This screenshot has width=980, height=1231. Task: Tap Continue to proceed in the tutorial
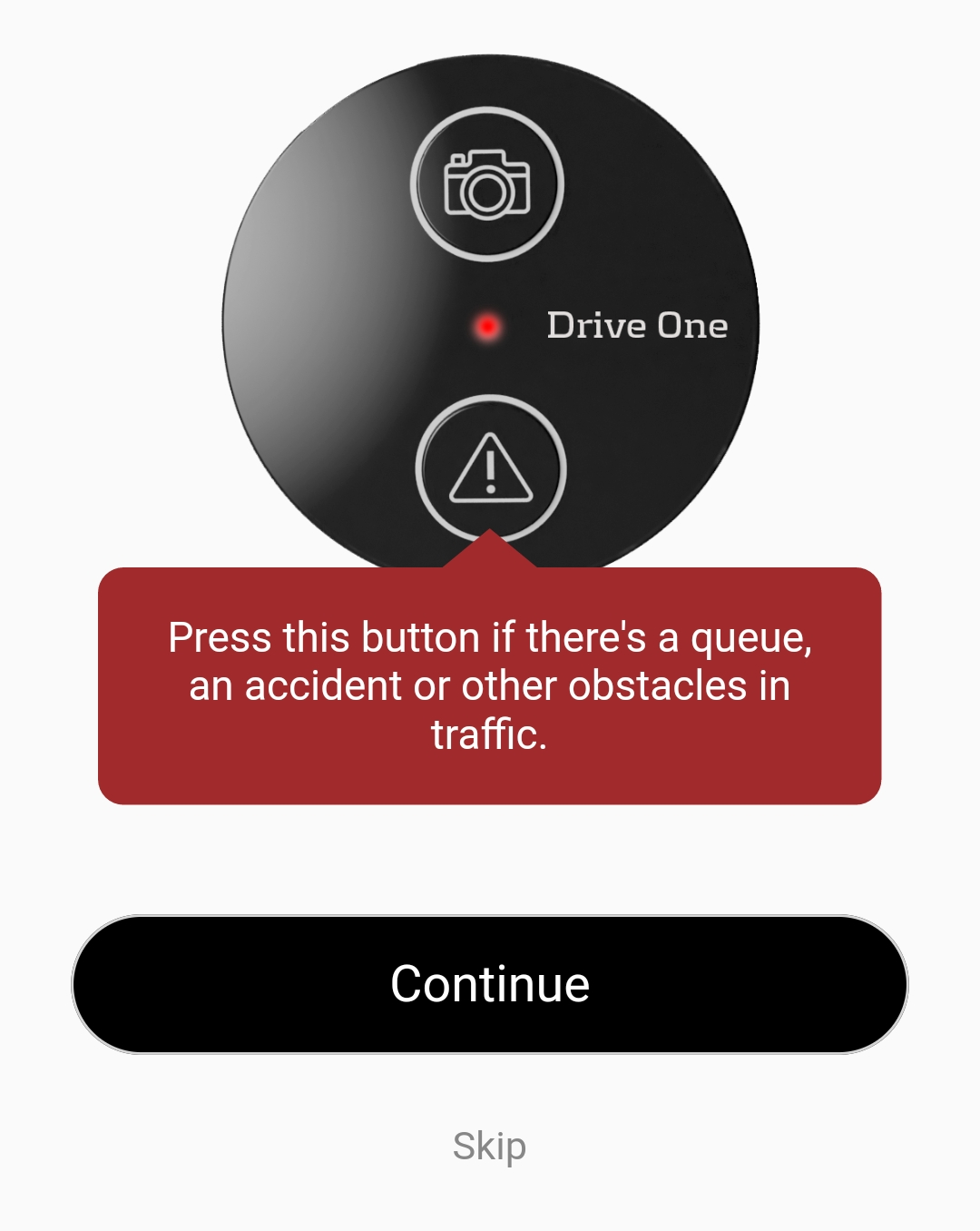(490, 984)
